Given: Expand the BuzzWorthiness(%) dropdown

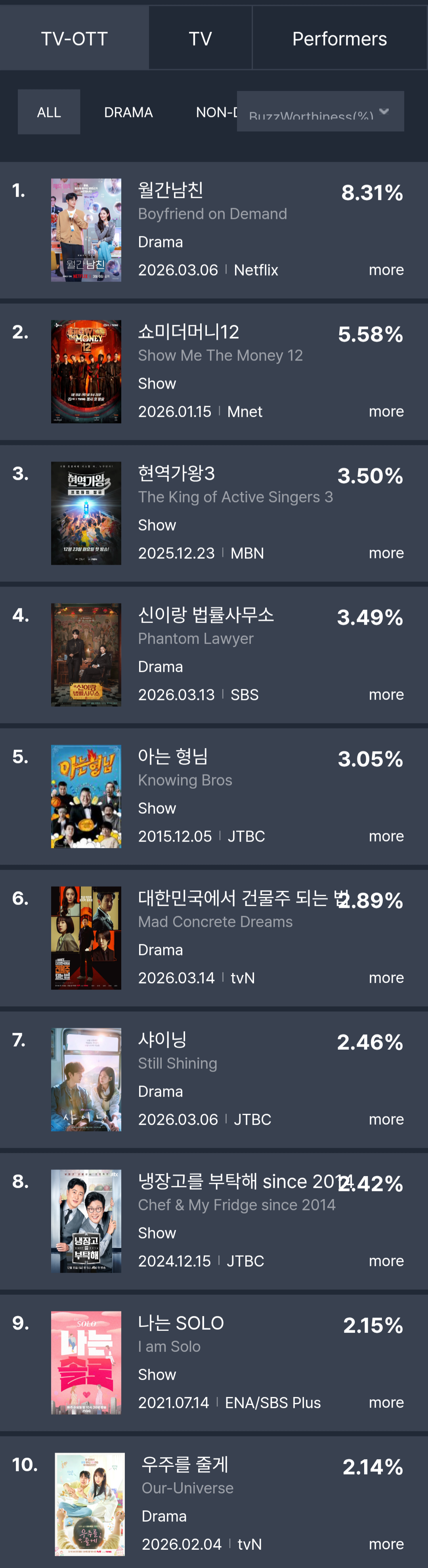Looking at the screenshot, I should coord(320,112).
